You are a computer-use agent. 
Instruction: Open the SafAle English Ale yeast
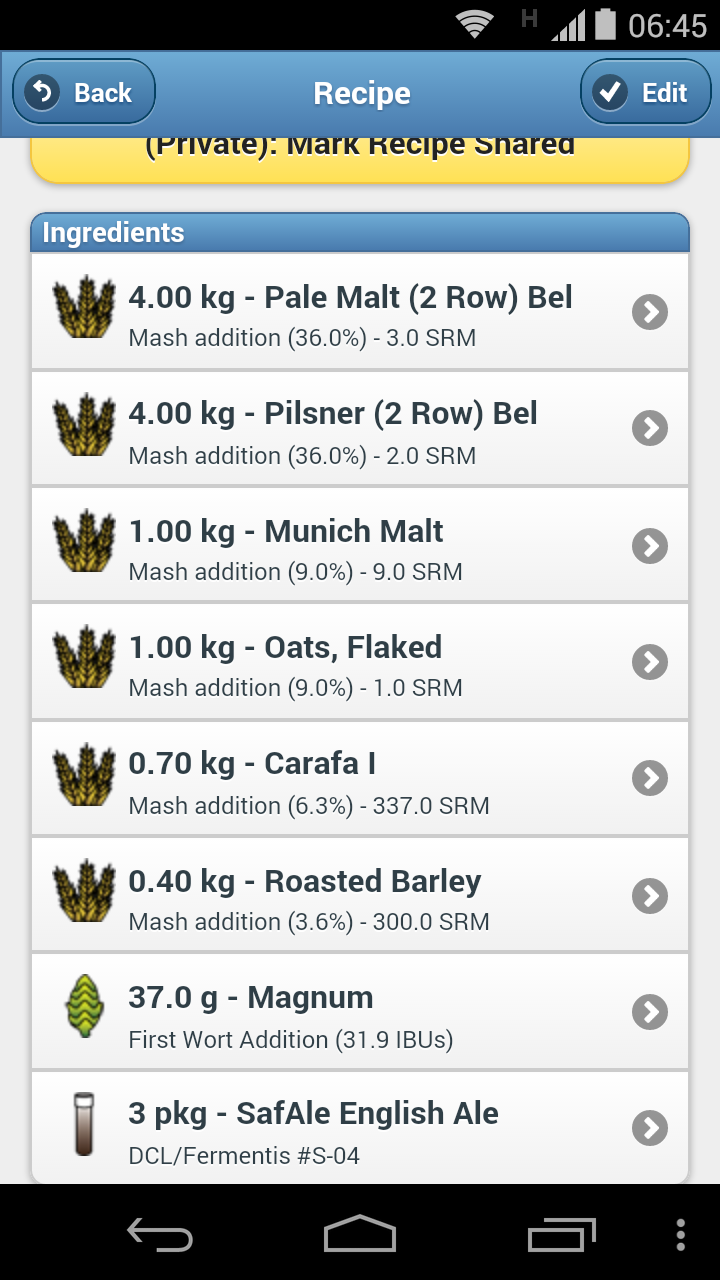click(360, 1128)
